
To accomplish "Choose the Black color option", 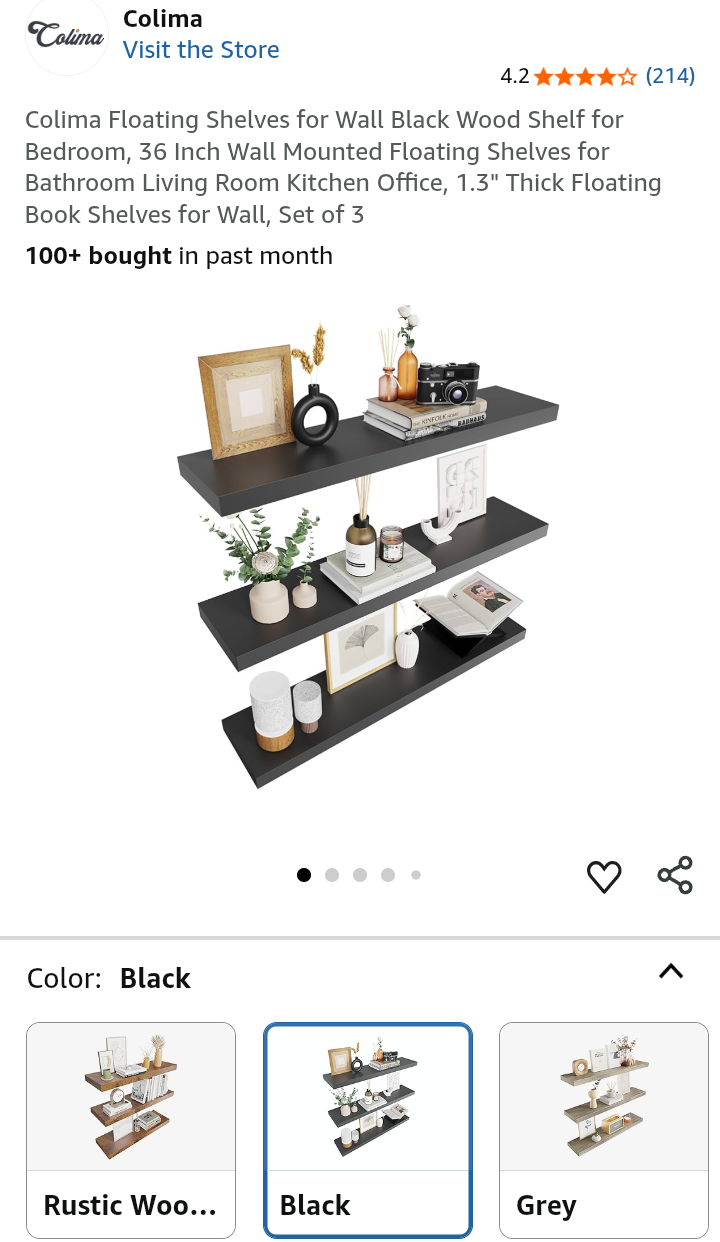I will pyautogui.click(x=368, y=1130).
